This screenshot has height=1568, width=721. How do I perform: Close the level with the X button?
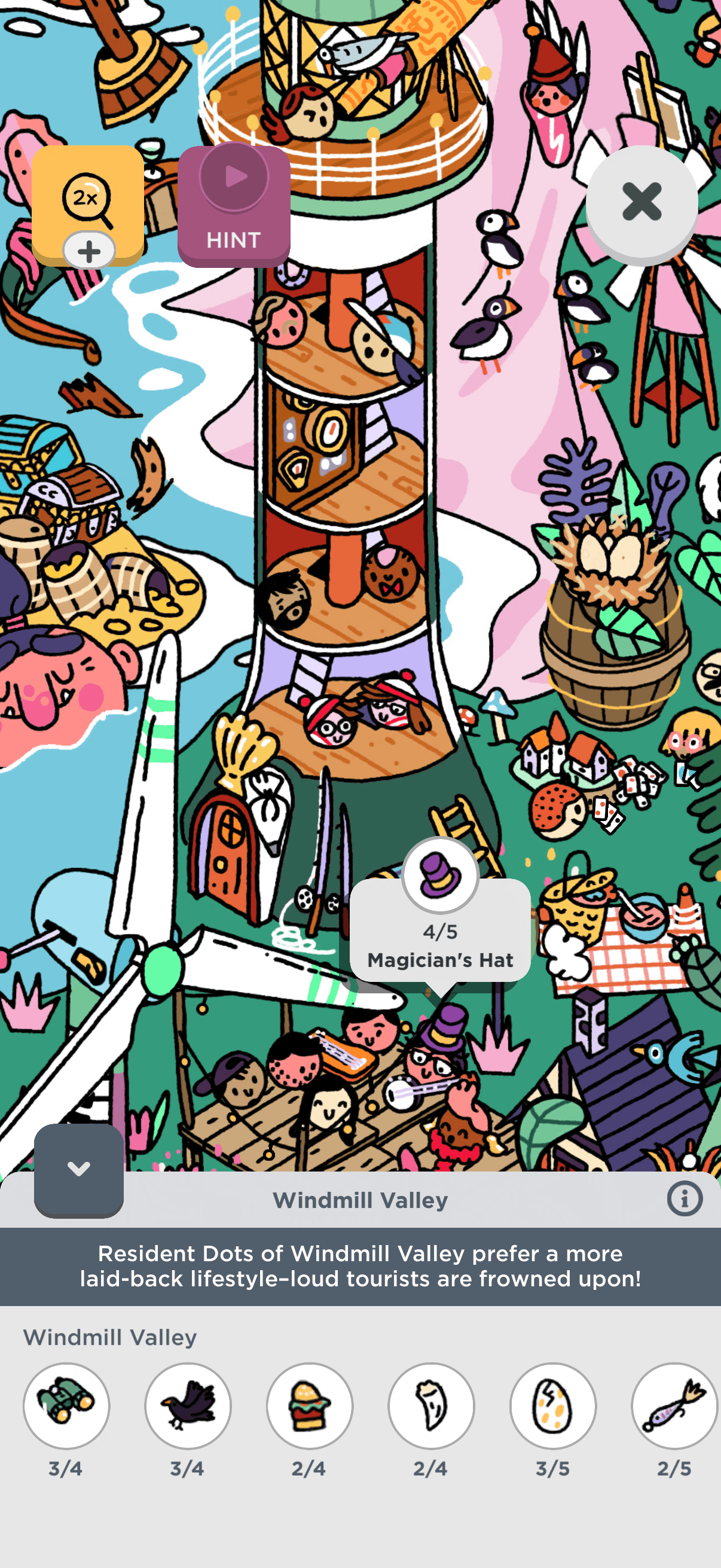click(641, 202)
